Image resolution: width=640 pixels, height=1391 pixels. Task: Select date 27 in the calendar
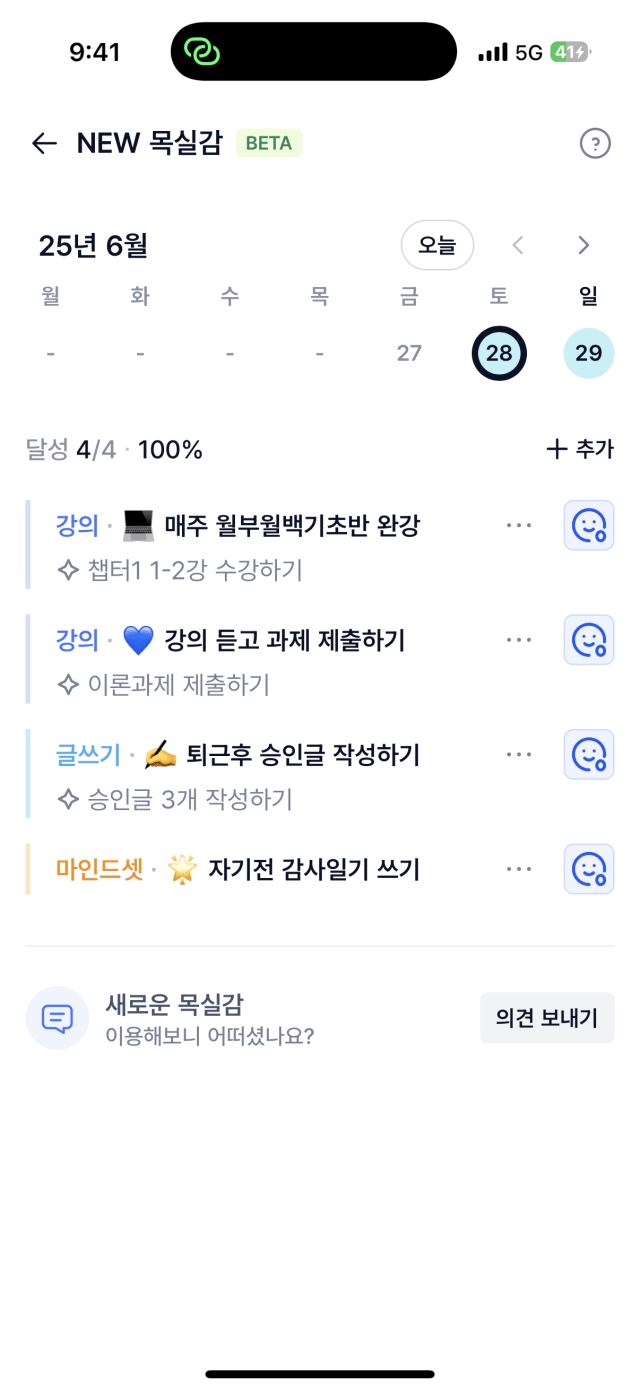click(409, 353)
